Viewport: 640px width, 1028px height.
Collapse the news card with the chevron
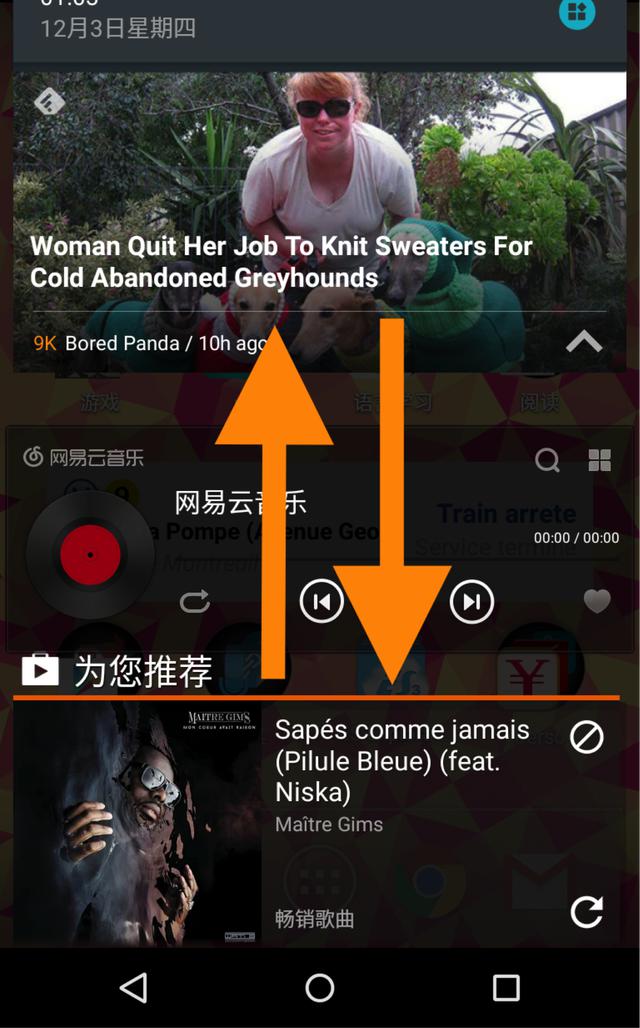coord(584,343)
